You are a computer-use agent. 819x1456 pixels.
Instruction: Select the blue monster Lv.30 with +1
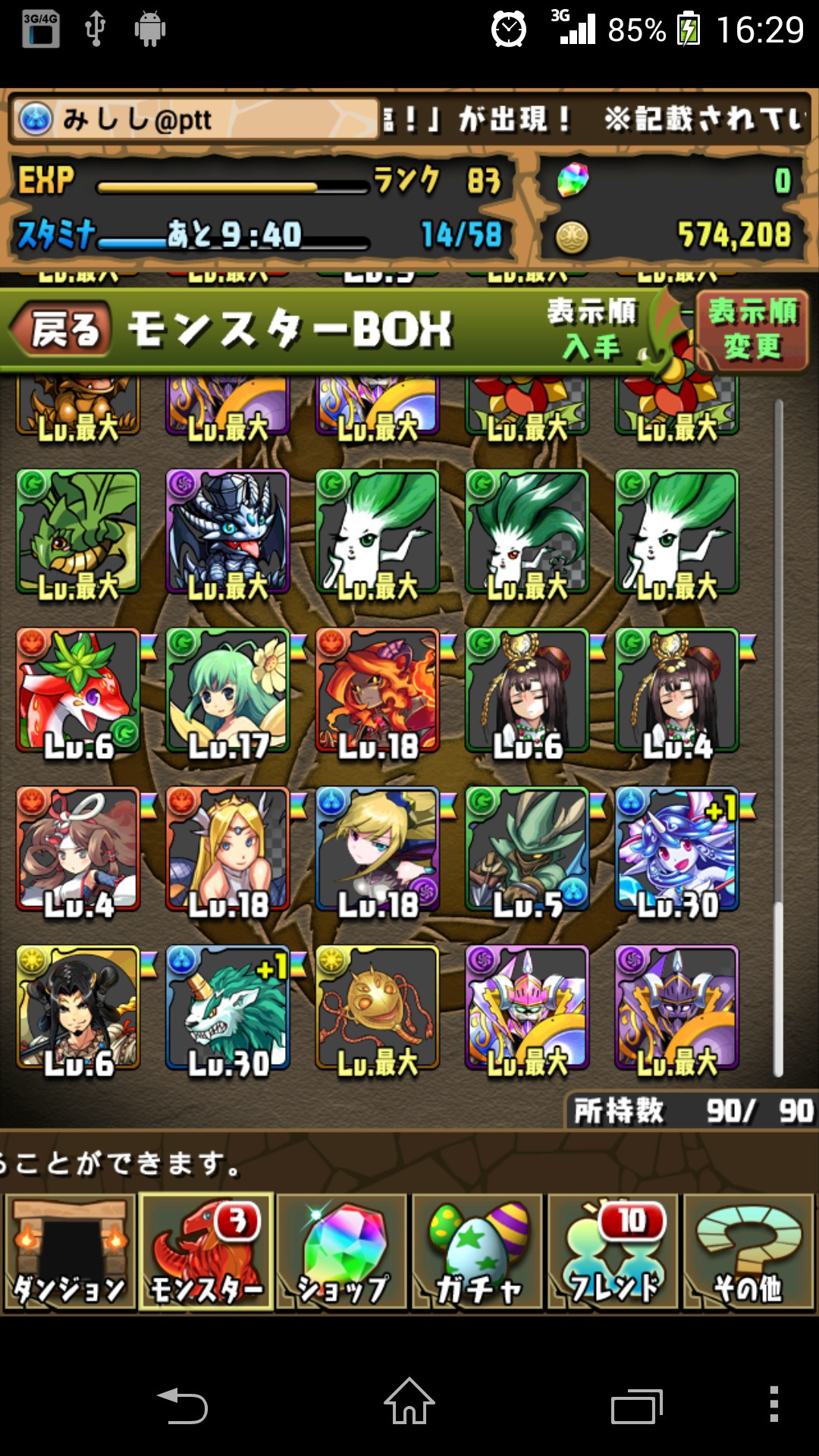click(676, 849)
